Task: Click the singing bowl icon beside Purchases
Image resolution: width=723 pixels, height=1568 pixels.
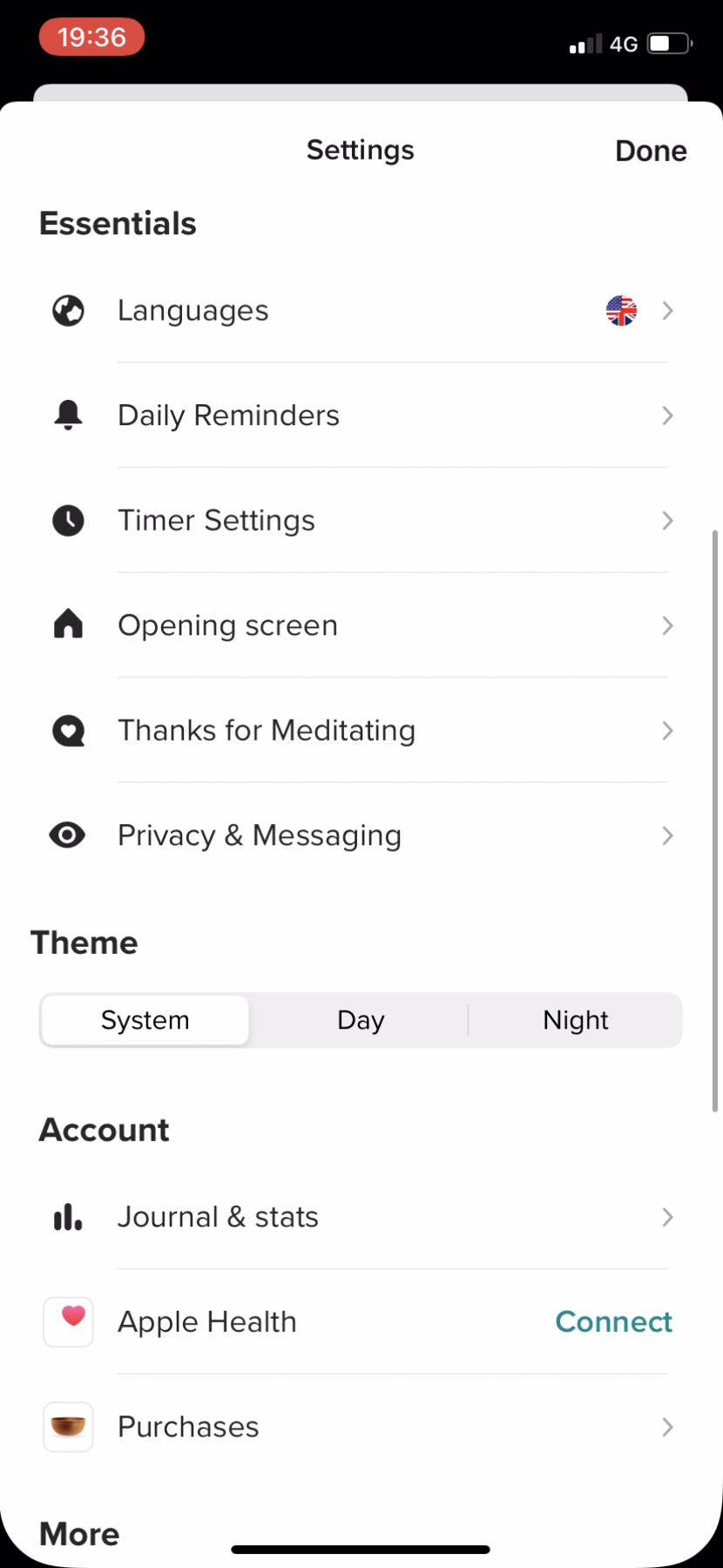Action: (x=68, y=1427)
